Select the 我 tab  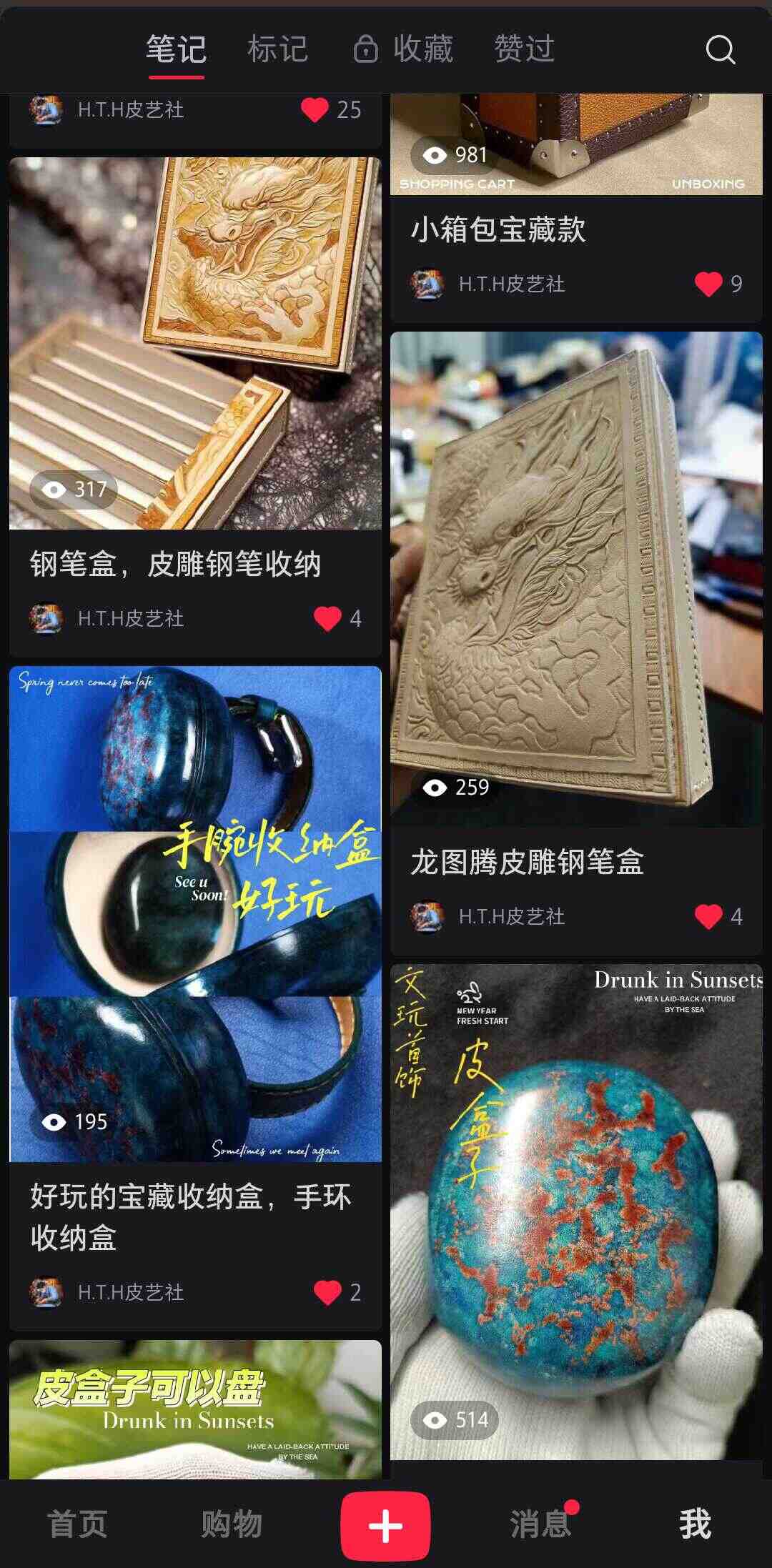click(x=695, y=1524)
